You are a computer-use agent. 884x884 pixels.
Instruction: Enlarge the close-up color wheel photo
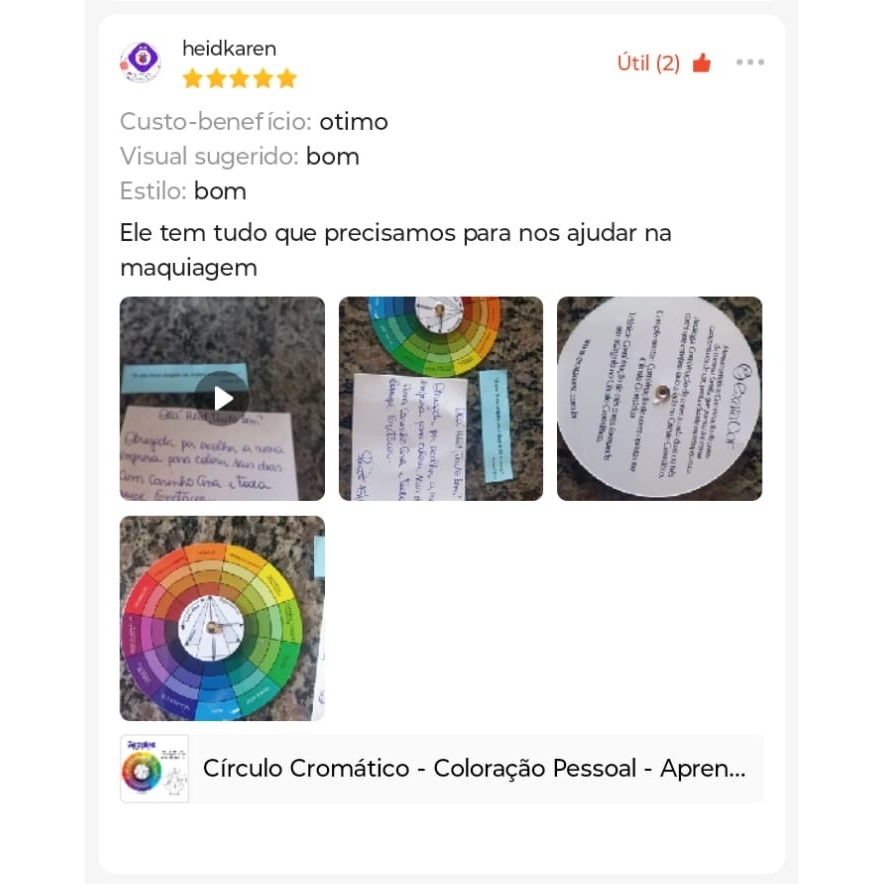(x=222, y=617)
